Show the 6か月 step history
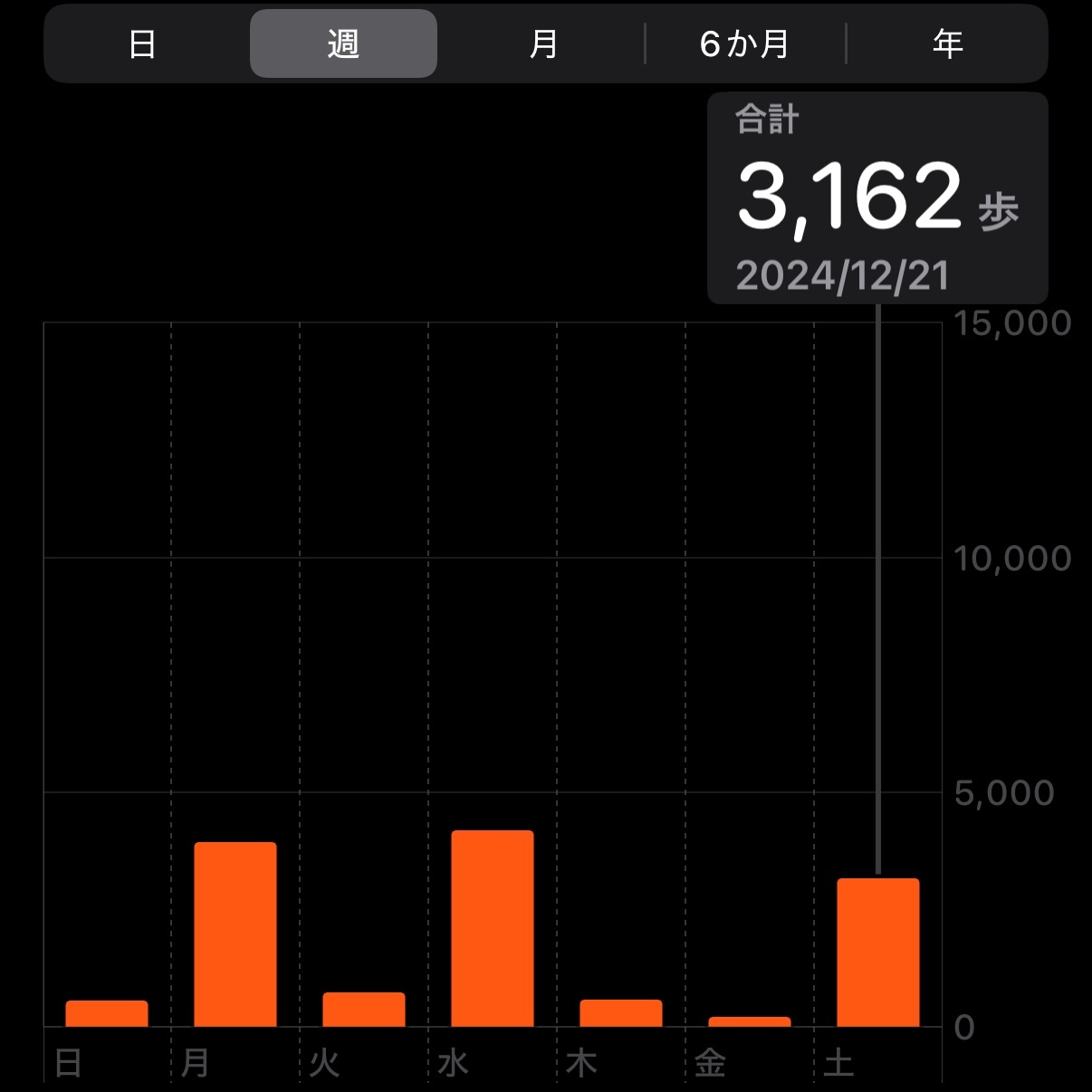The height and width of the screenshot is (1092, 1092). (x=744, y=43)
